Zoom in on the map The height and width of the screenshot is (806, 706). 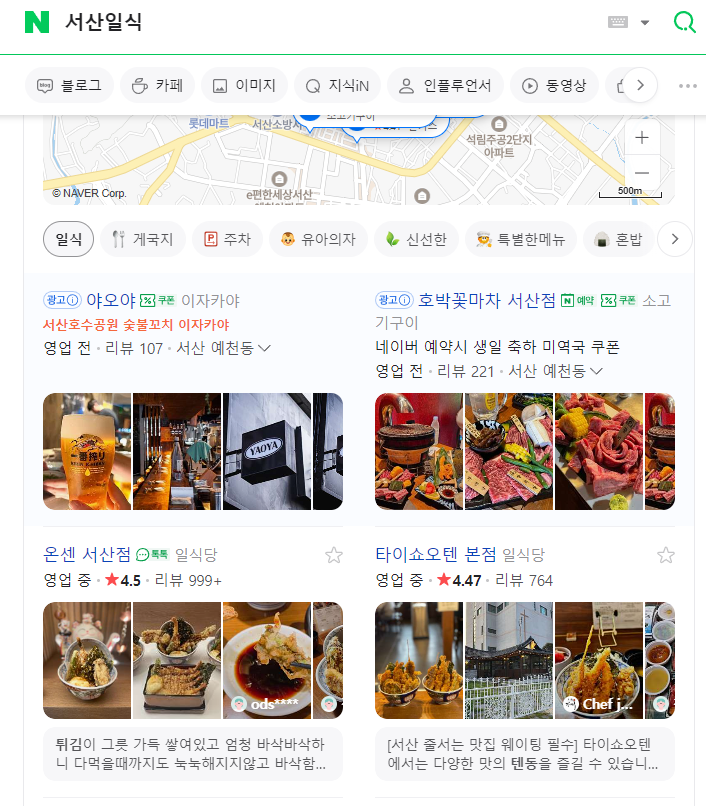click(642, 137)
